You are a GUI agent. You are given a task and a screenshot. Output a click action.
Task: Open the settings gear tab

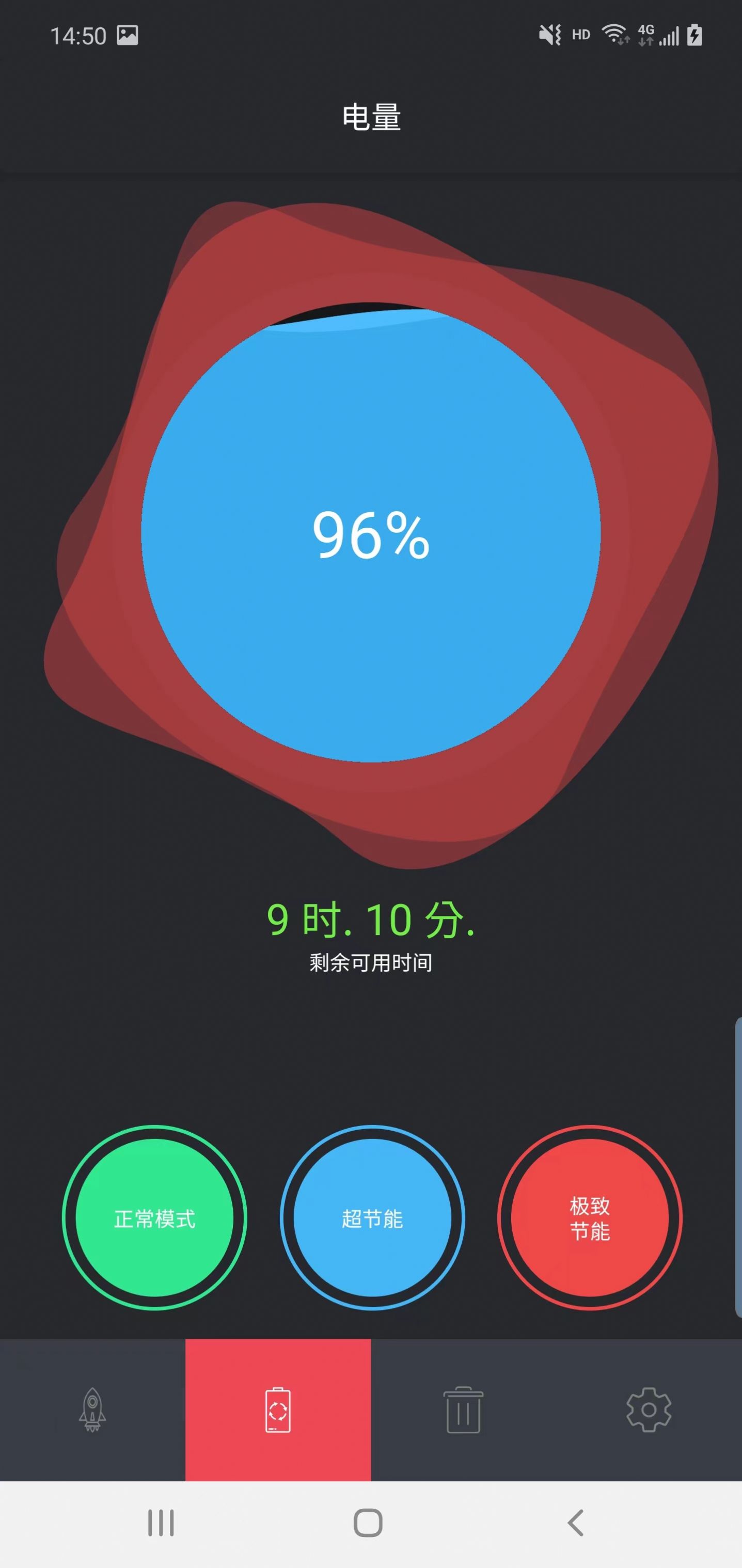[x=649, y=1411]
